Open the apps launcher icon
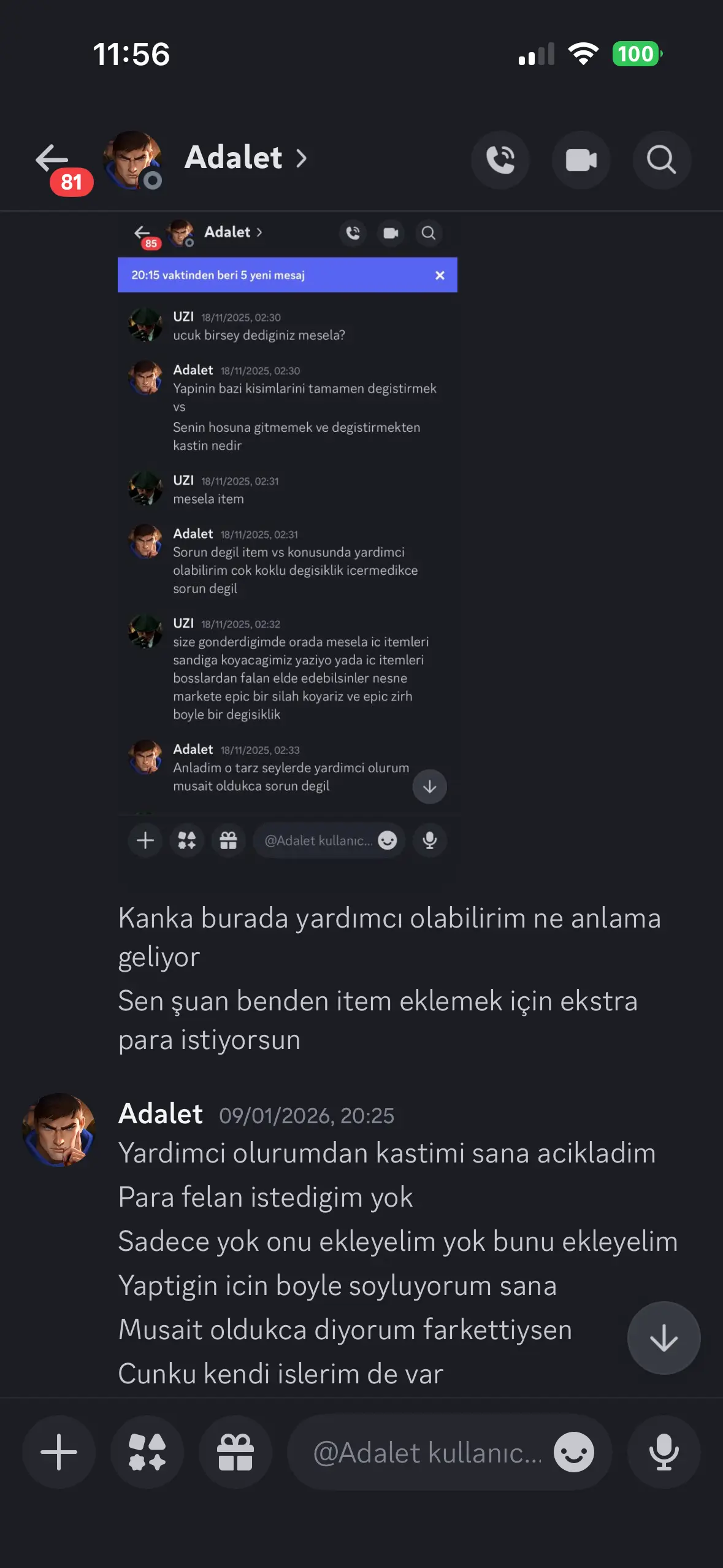The image size is (723, 1568). click(x=147, y=1452)
